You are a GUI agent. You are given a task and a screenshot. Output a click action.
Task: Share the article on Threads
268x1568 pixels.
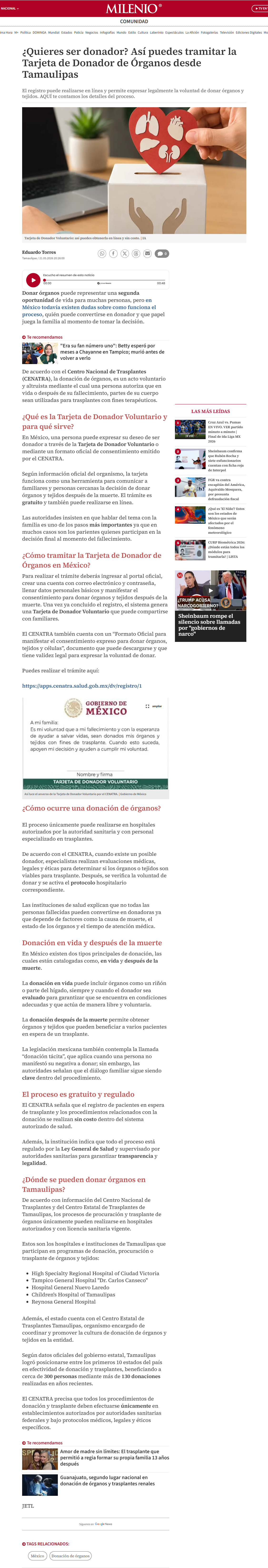coord(136,253)
